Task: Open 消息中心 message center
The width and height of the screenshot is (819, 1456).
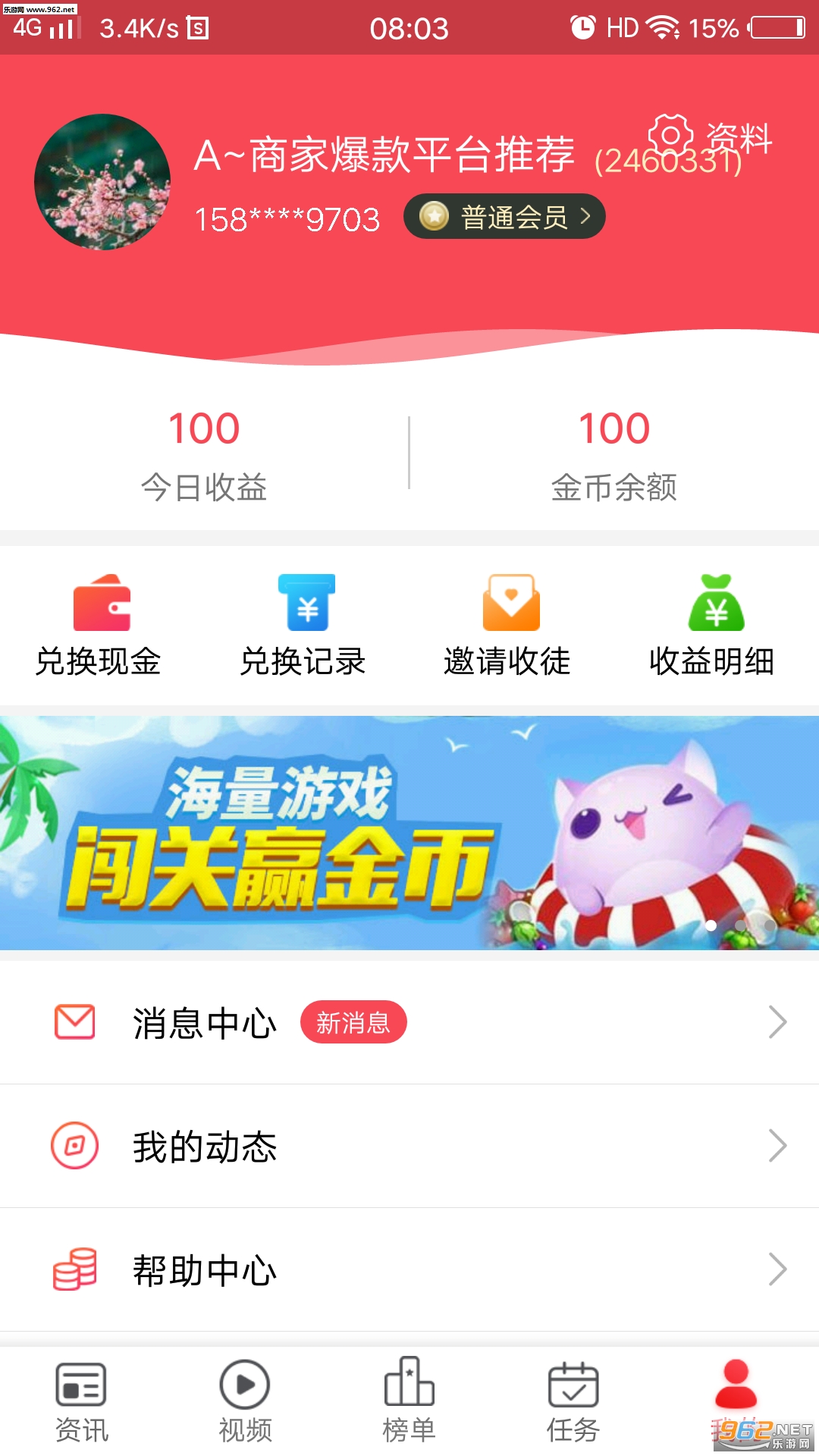Action: (409, 1022)
